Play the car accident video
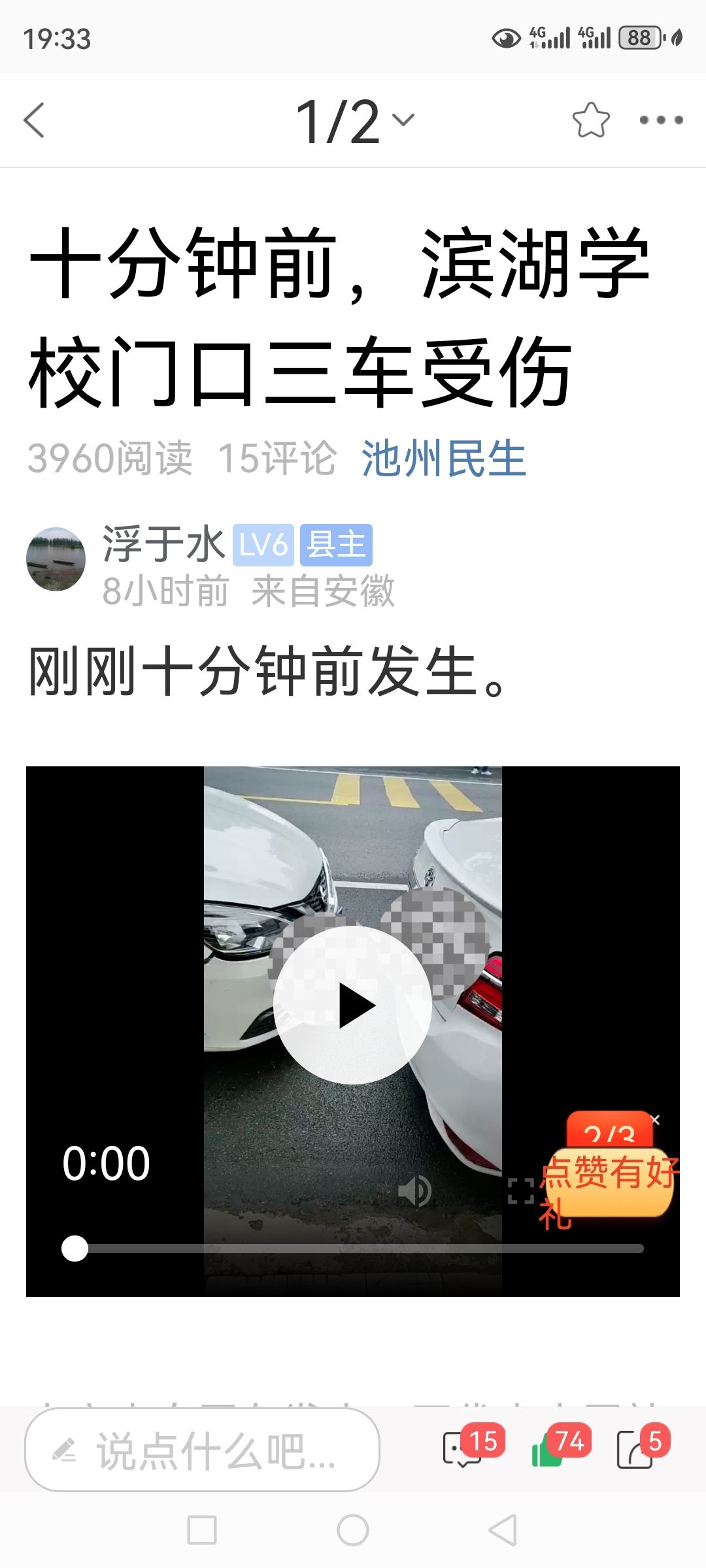This screenshot has height=1568, width=706. tap(353, 1005)
